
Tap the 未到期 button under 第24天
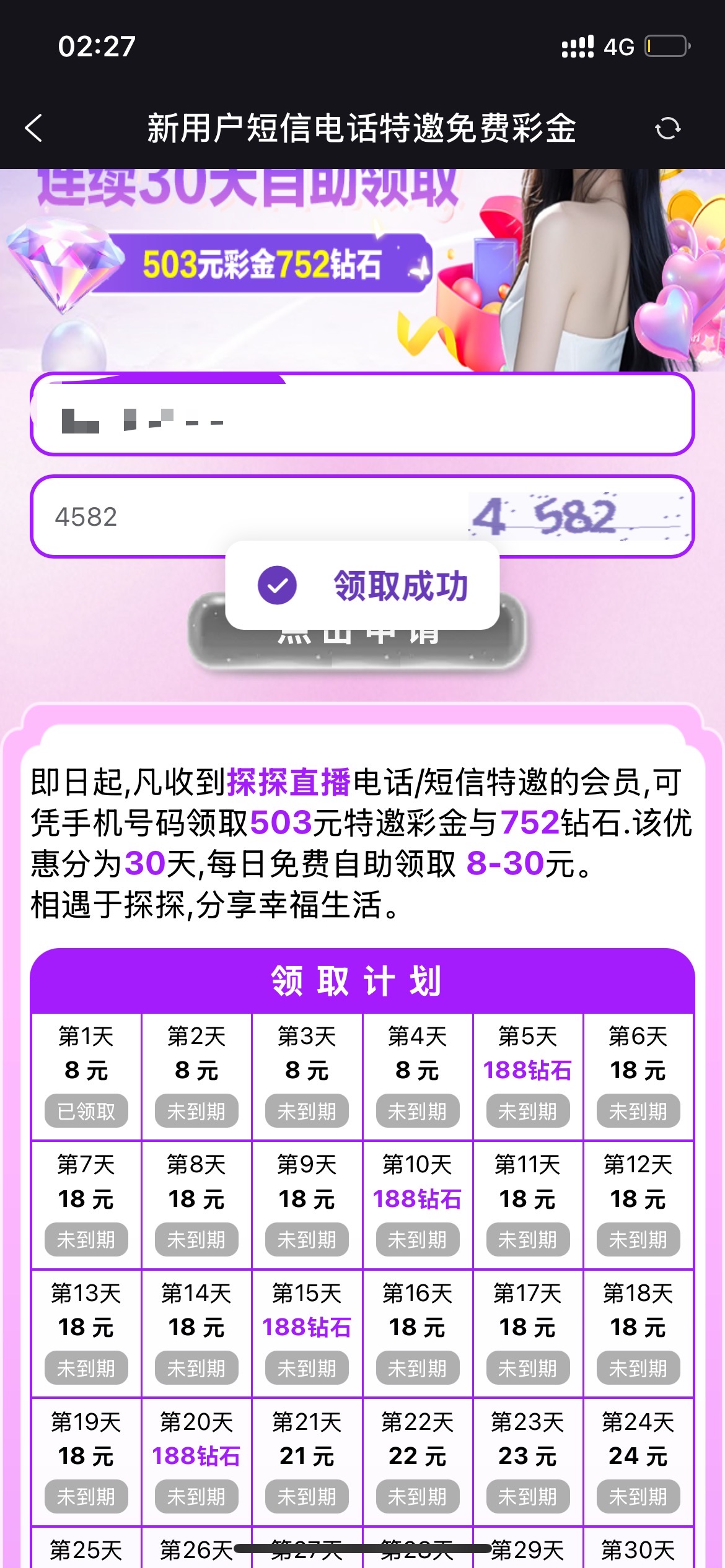[638, 1496]
